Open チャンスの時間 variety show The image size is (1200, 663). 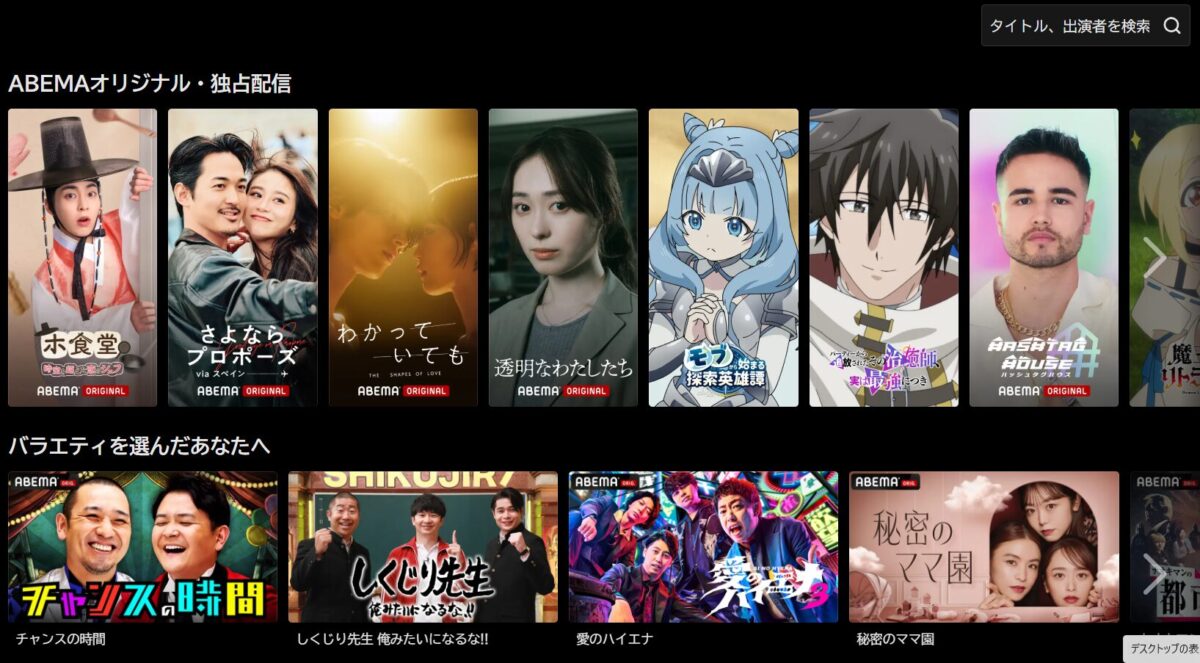pyautogui.click(x=143, y=547)
